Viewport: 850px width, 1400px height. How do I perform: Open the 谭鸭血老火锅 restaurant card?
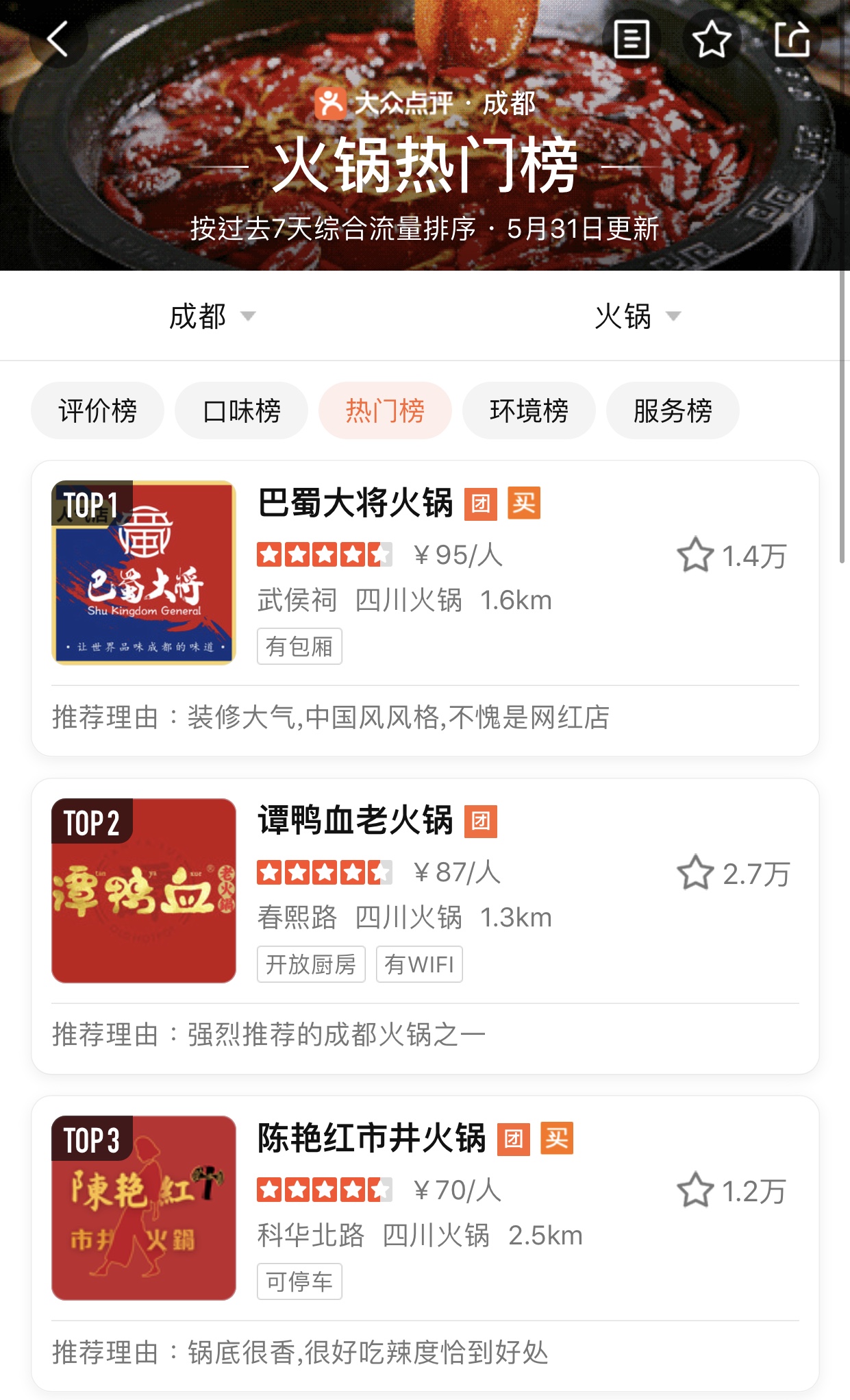click(425, 926)
